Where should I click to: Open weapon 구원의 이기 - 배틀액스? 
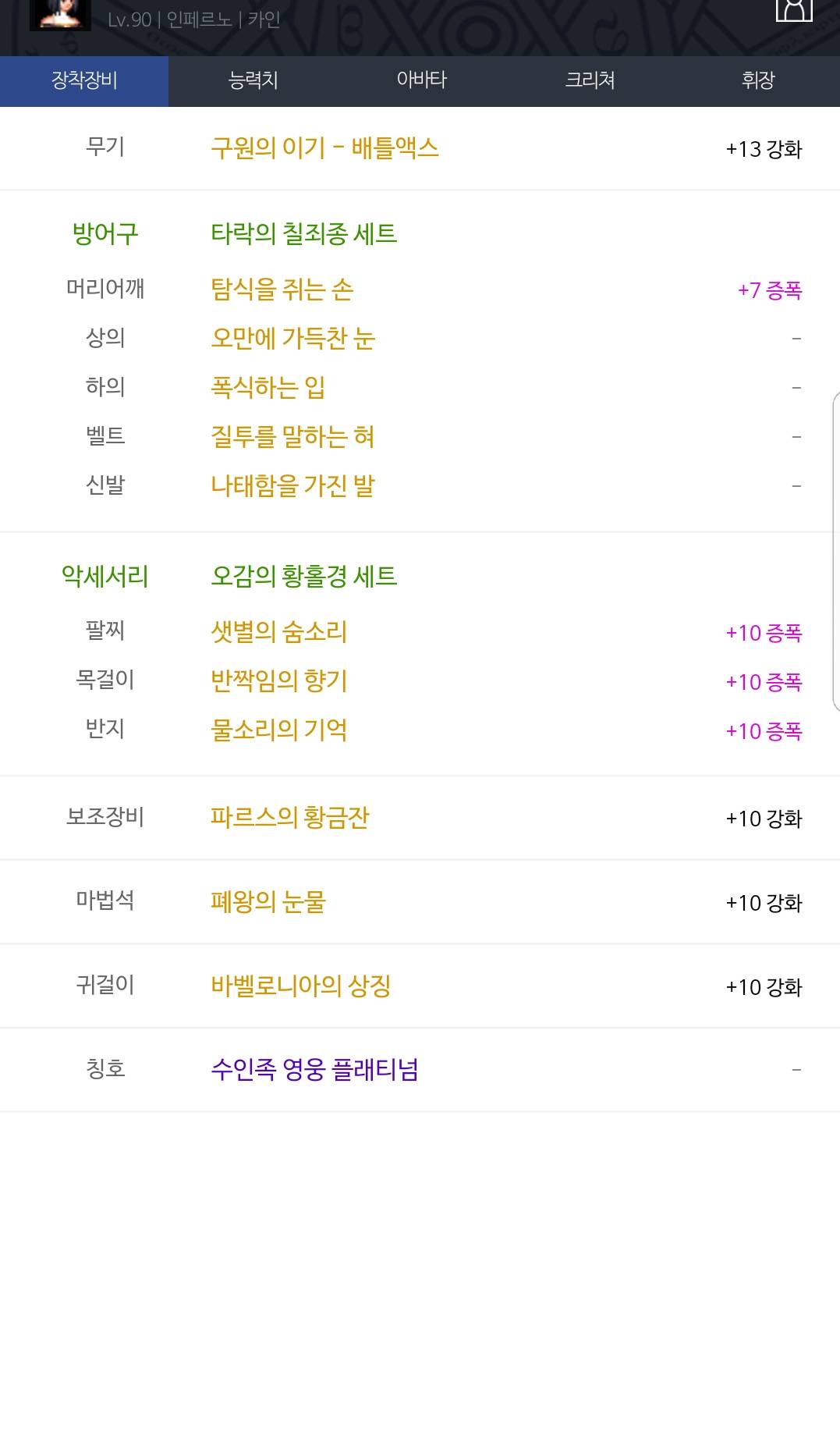(x=324, y=148)
